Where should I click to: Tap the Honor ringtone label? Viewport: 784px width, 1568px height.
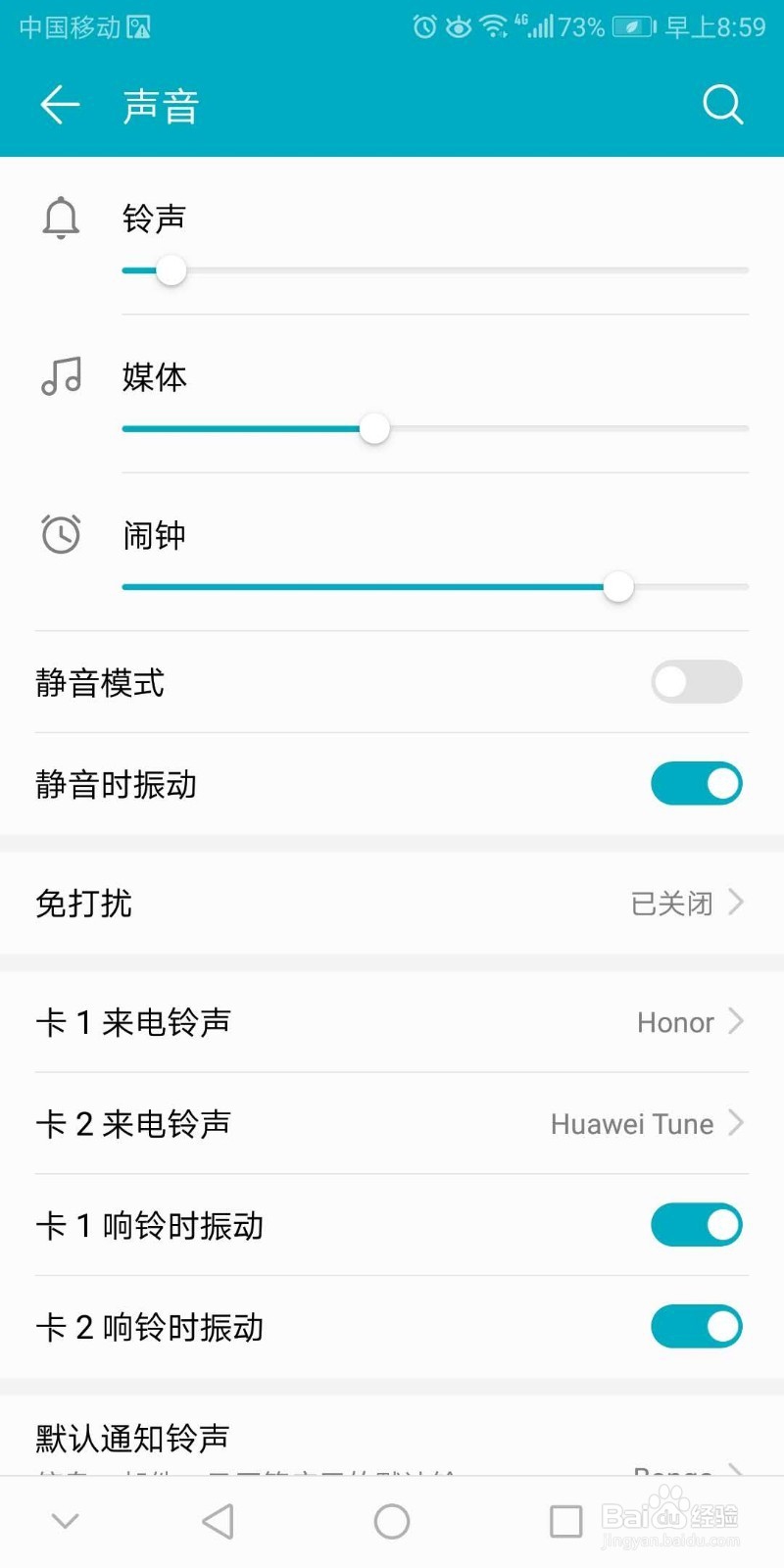(x=674, y=1022)
